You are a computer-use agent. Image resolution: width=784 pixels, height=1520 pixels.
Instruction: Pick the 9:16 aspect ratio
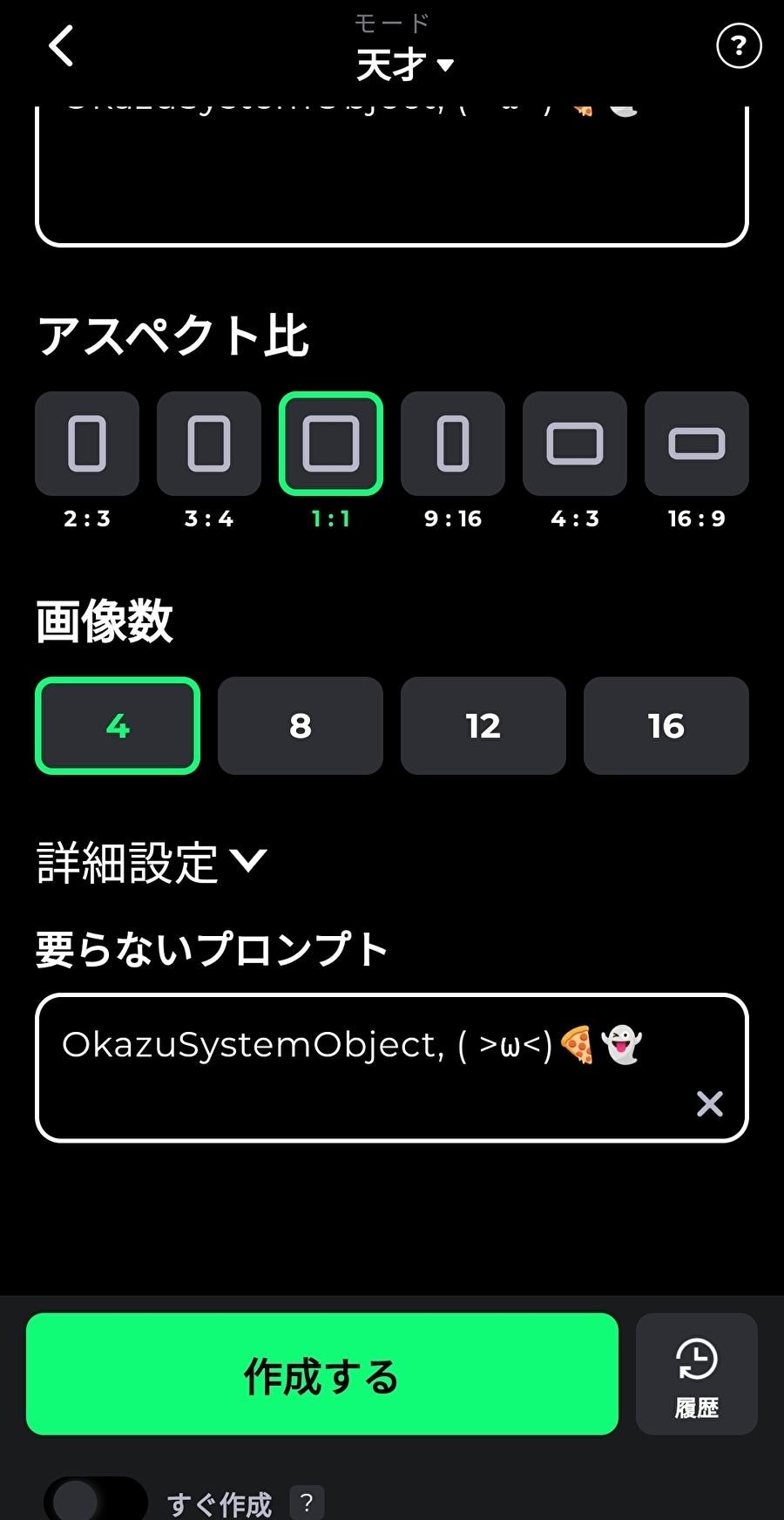tap(453, 444)
